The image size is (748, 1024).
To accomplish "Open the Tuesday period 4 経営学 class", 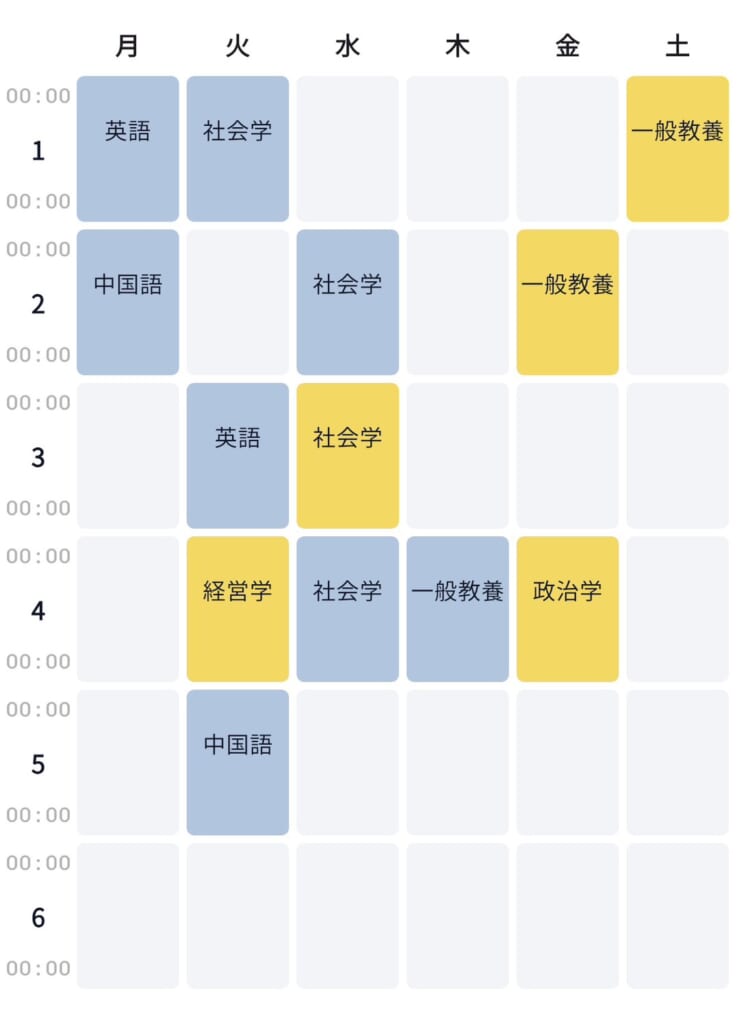I will tap(238, 608).
